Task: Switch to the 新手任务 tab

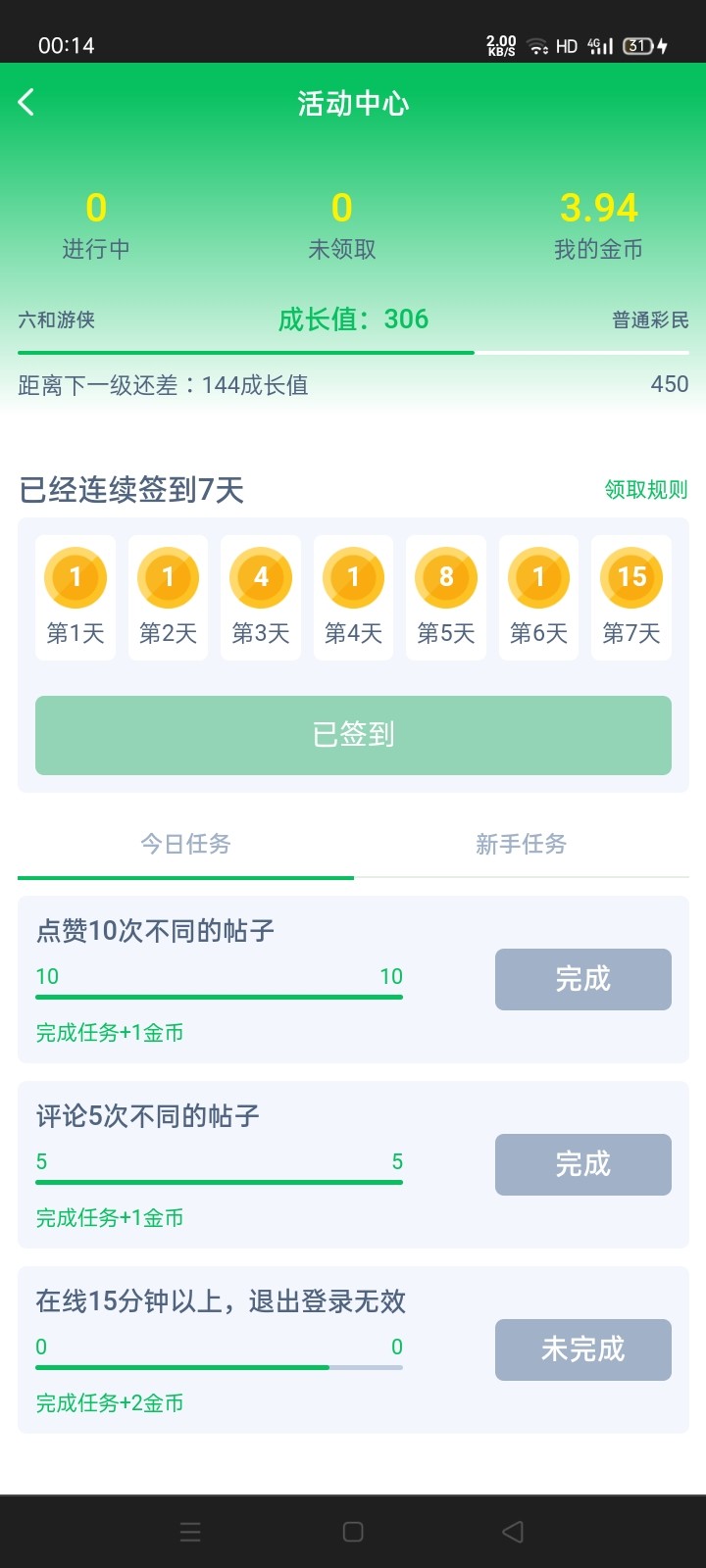Action: point(521,844)
